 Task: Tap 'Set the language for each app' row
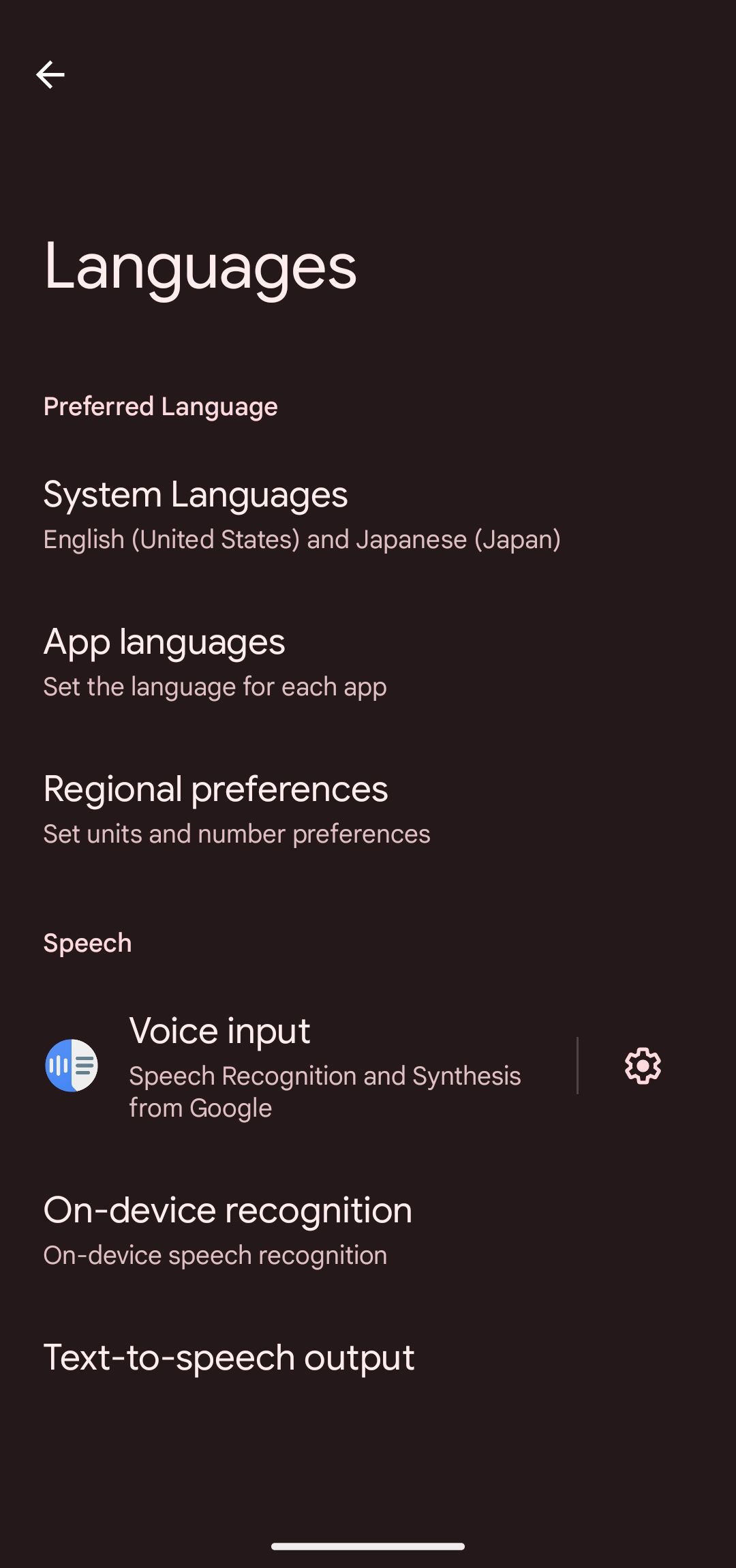click(x=214, y=687)
